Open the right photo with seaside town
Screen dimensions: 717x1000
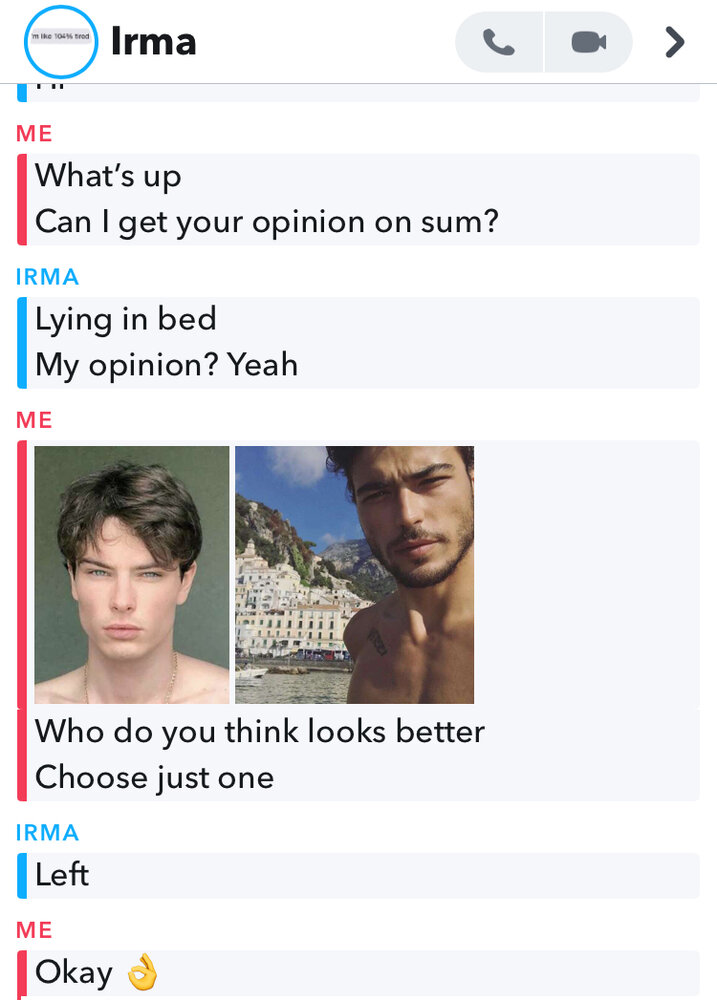pos(354,575)
